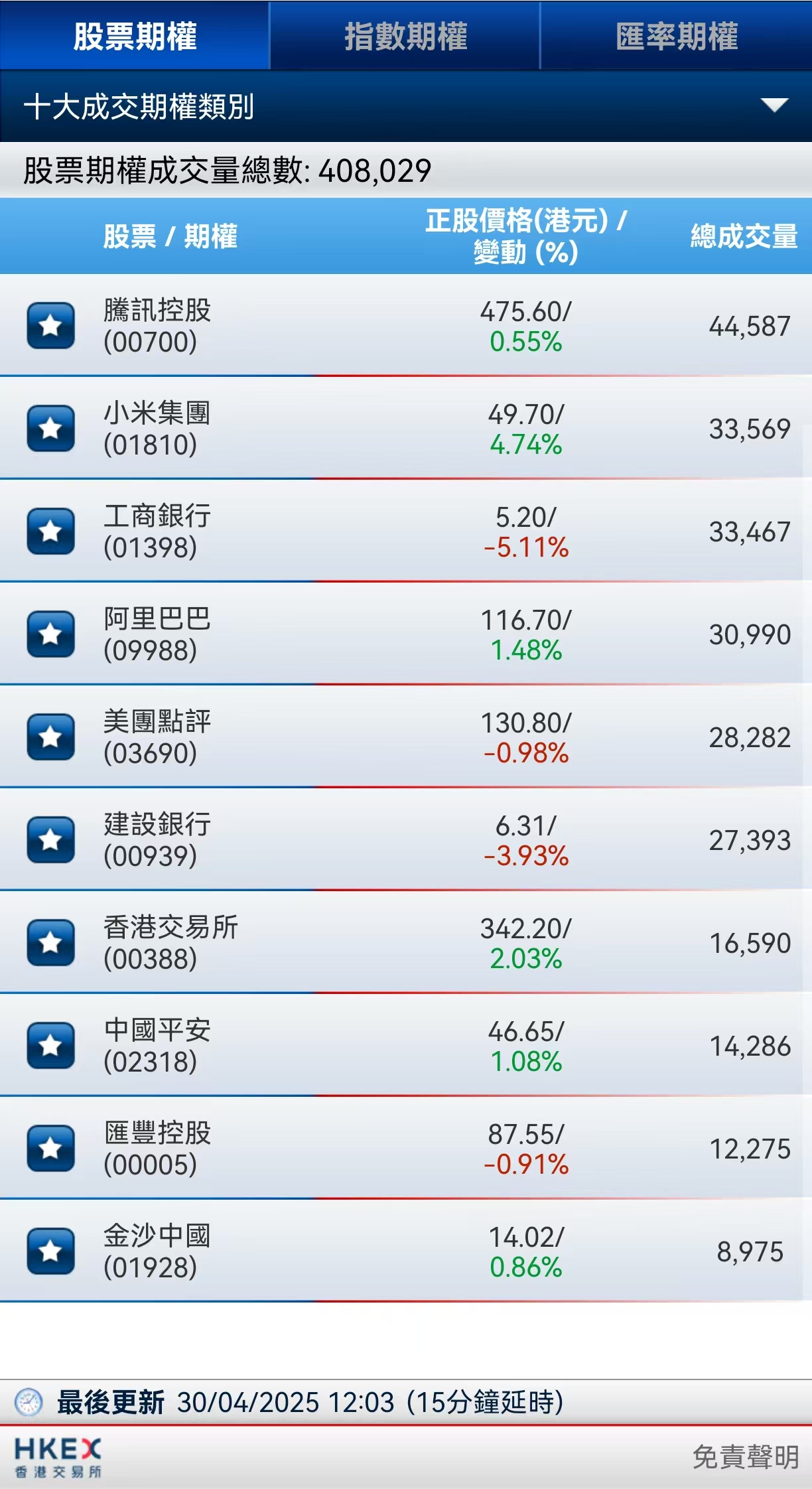Open the 小米集團 (01810) row
Viewport: 812px width, 1489px height.
[x=406, y=428]
